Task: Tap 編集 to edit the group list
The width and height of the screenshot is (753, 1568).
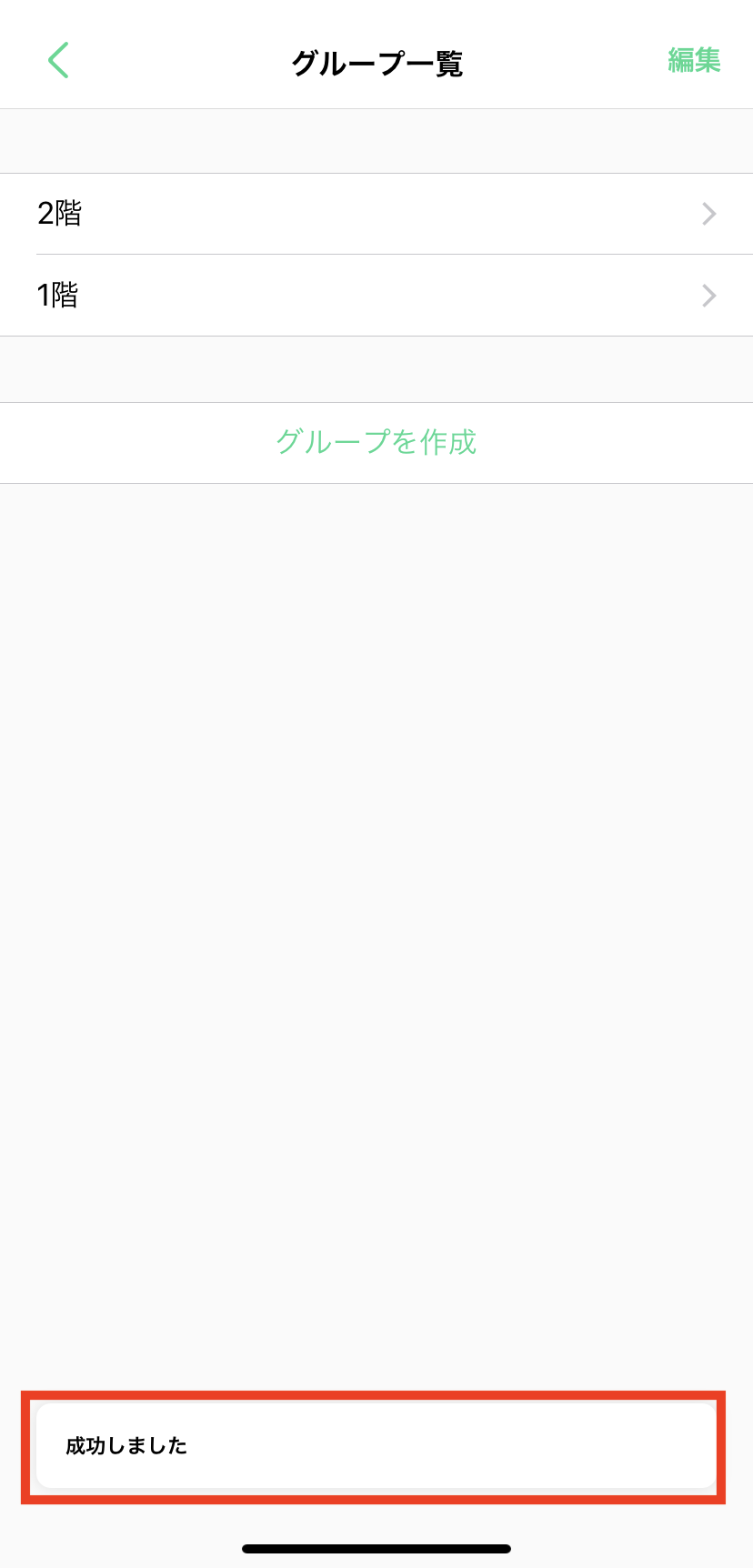Action: point(694,61)
